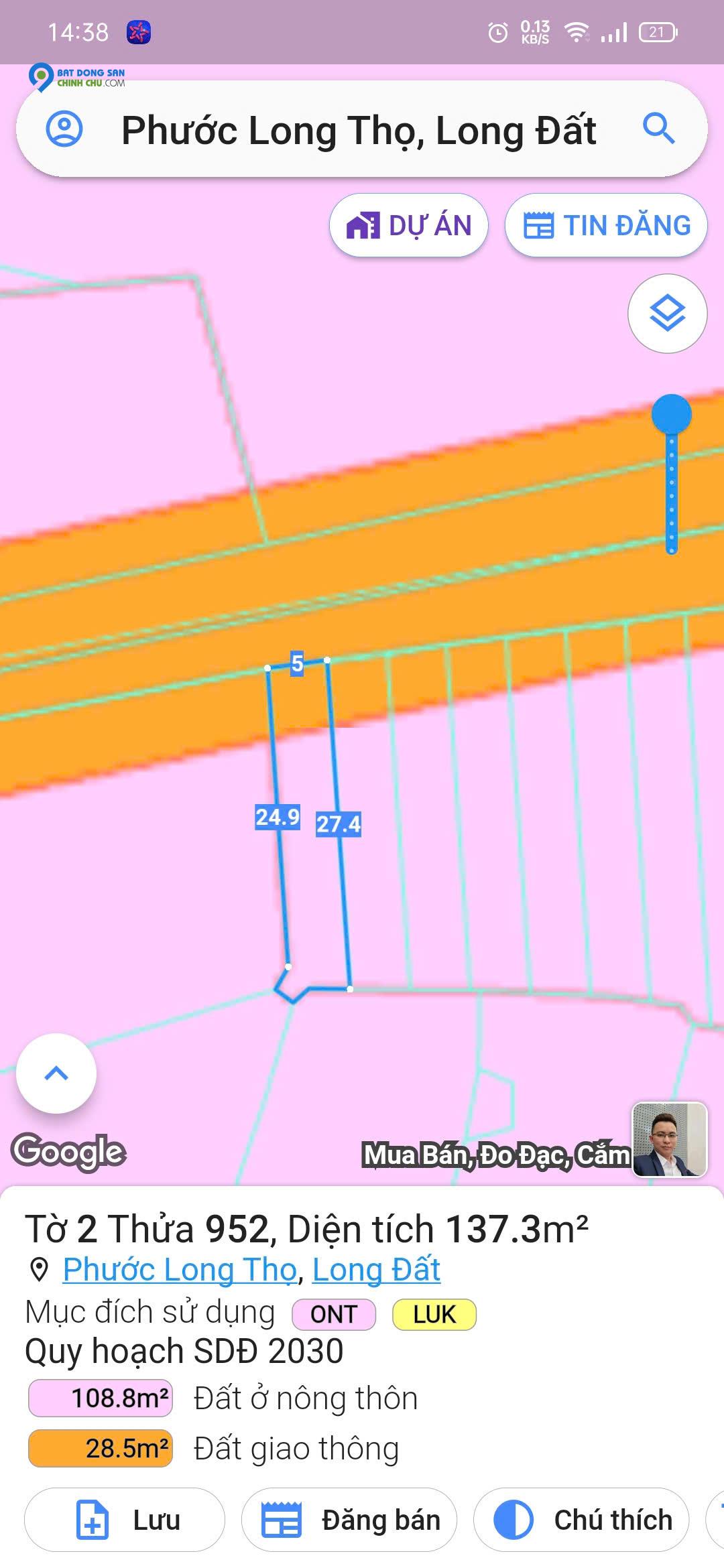Open the Chú thích legend
This screenshot has width=724, height=1568.
[x=581, y=1520]
